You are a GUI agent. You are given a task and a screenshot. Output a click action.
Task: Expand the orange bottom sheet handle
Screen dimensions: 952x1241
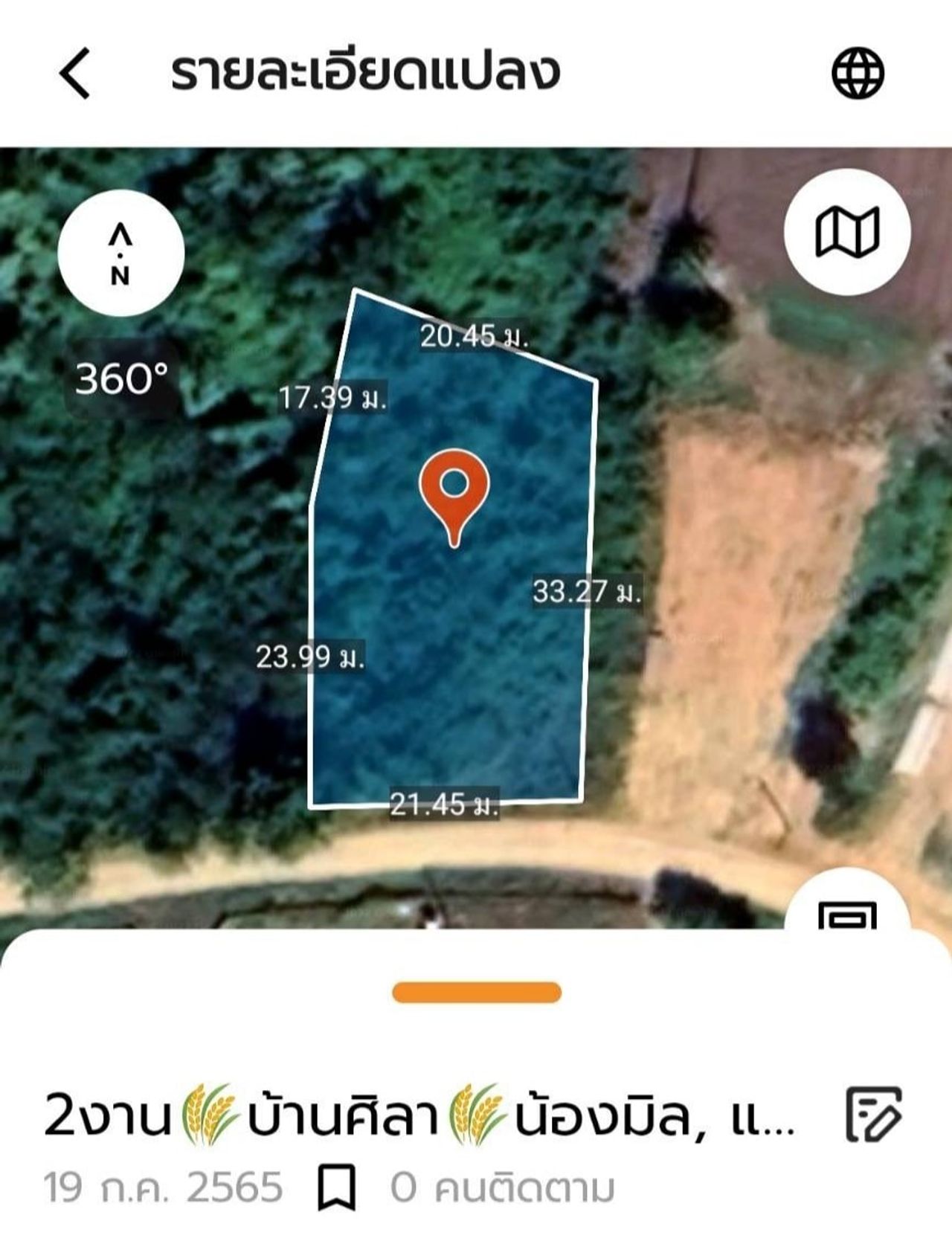tap(476, 993)
